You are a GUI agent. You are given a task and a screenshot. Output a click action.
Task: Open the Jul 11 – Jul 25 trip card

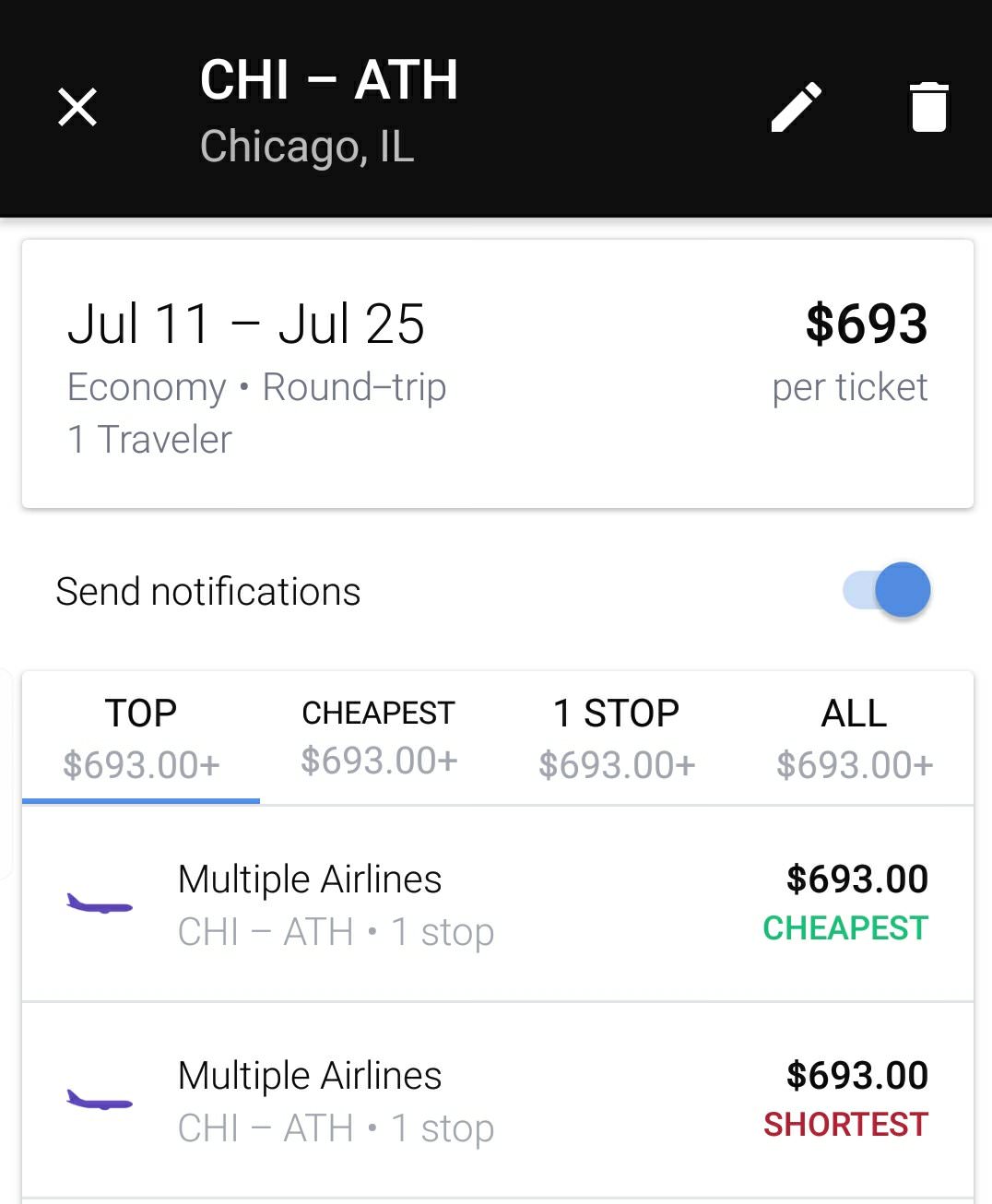click(498, 374)
